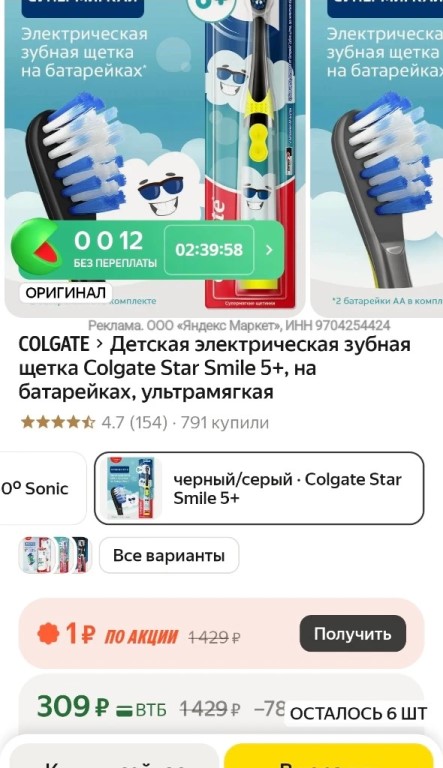Tap Получить for the 1 ₽ promo price
The height and width of the screenshot is (768, 443).
click(x=353, y=634)
